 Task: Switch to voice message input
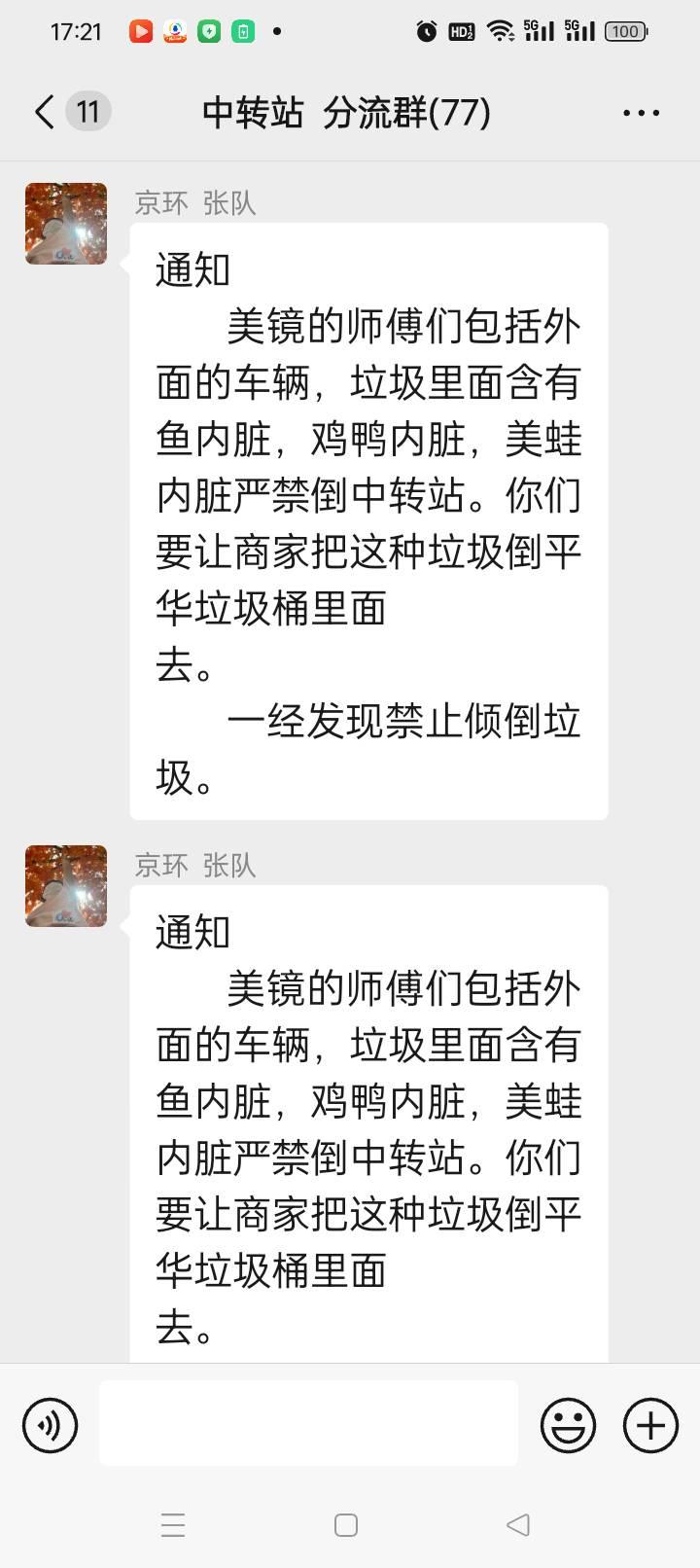click(50, 1425)
